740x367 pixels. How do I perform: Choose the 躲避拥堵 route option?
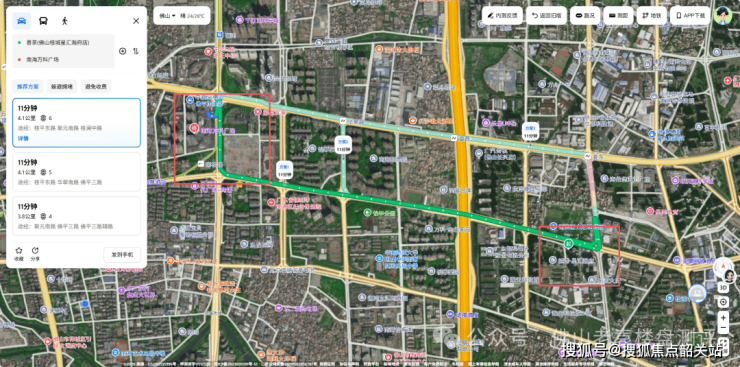(x=62, y=86)
